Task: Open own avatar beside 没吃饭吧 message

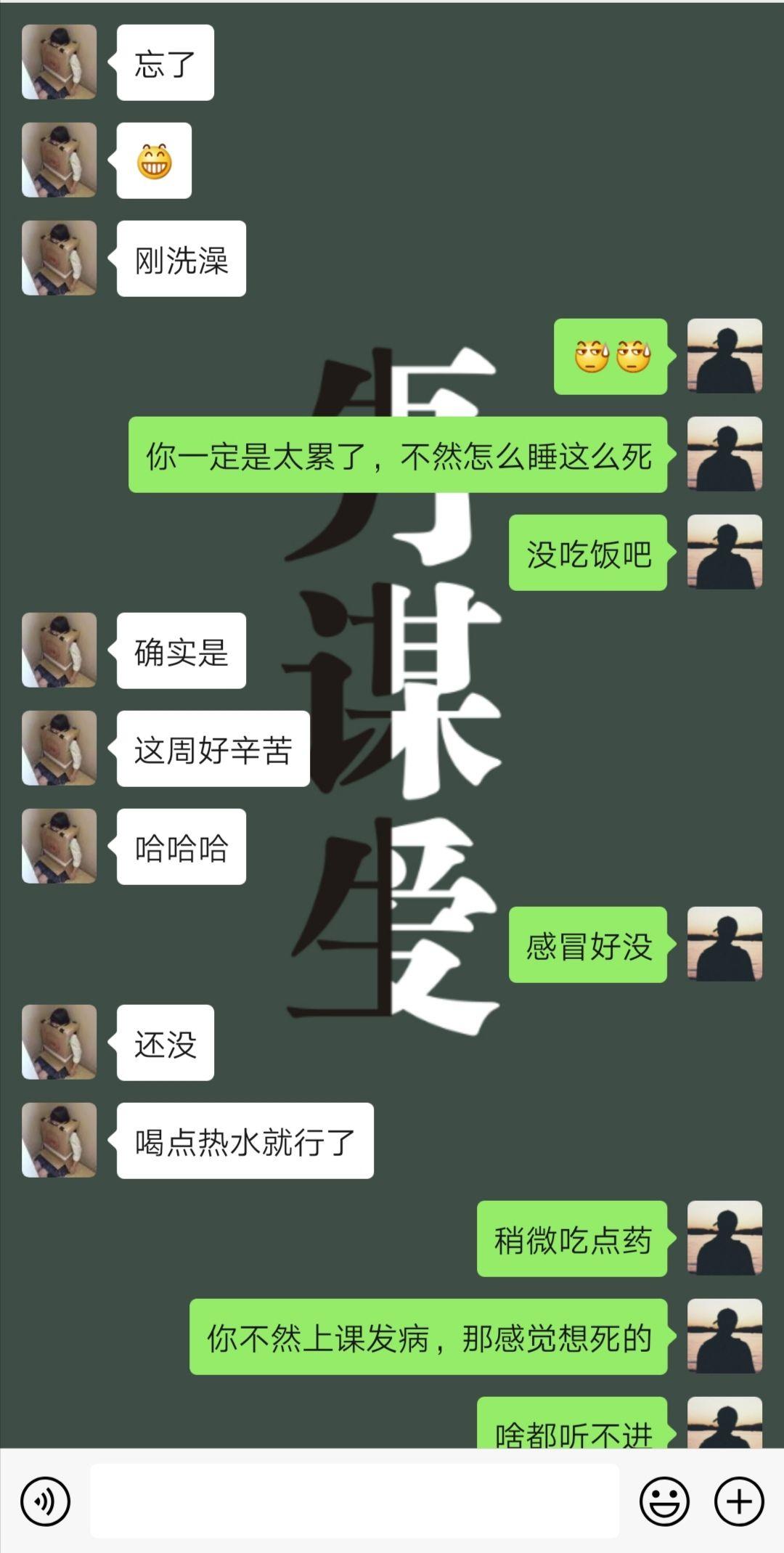Action: click(724, 552)
